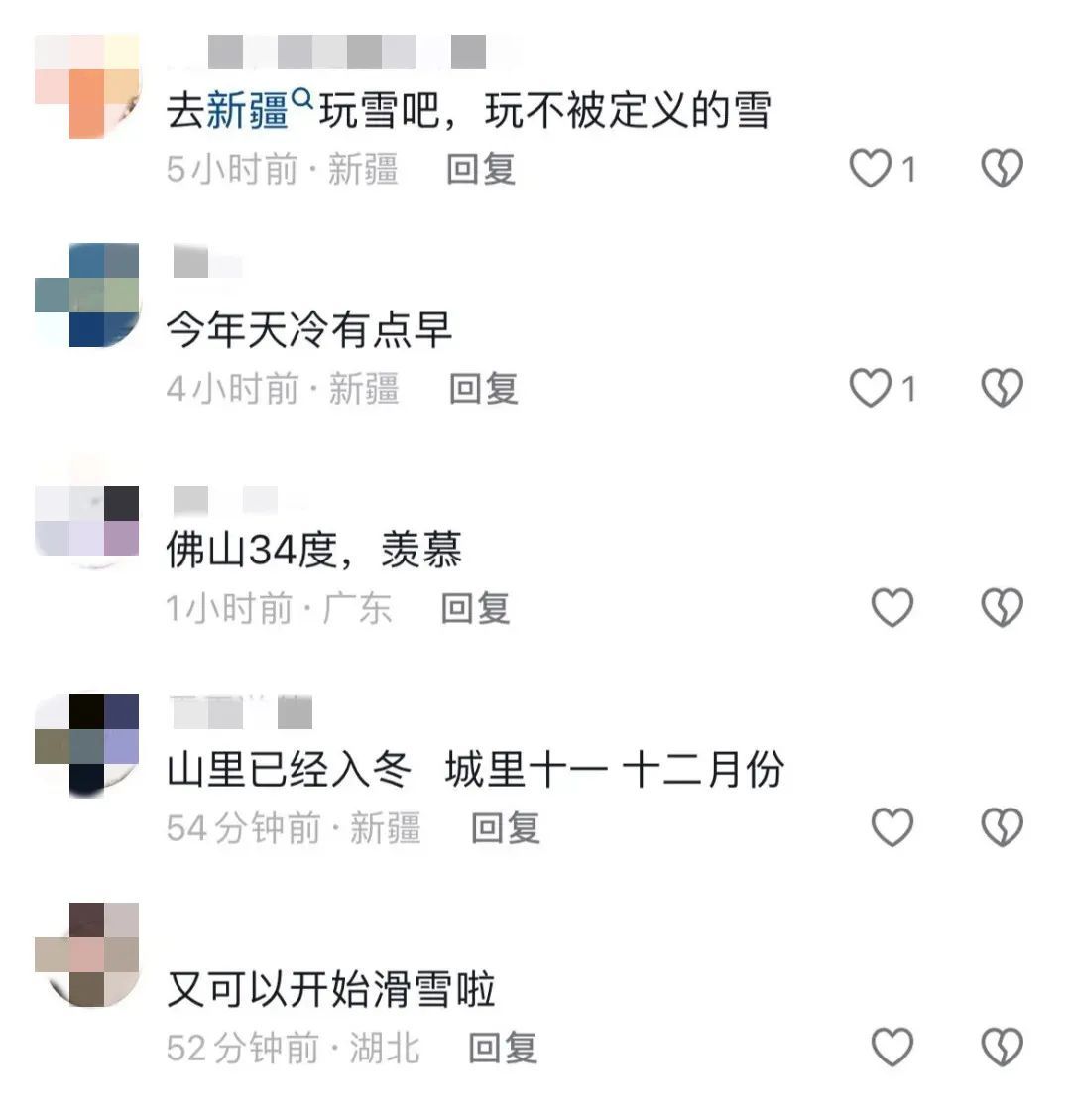Dislike the comment 今年天冷有点早
1071x1120 pixels.
(1005, 388)
